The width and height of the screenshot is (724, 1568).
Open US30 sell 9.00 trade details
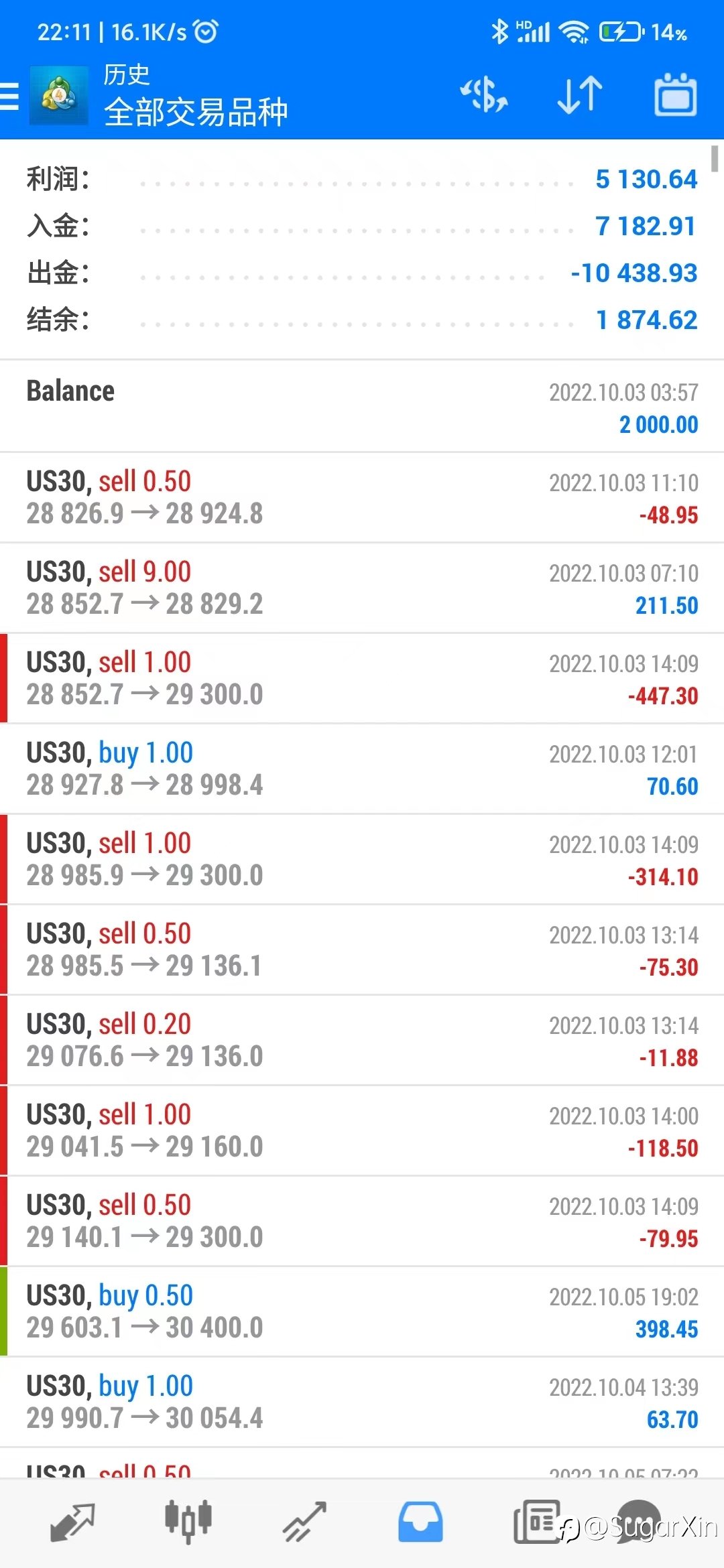[x=362, y=588]
